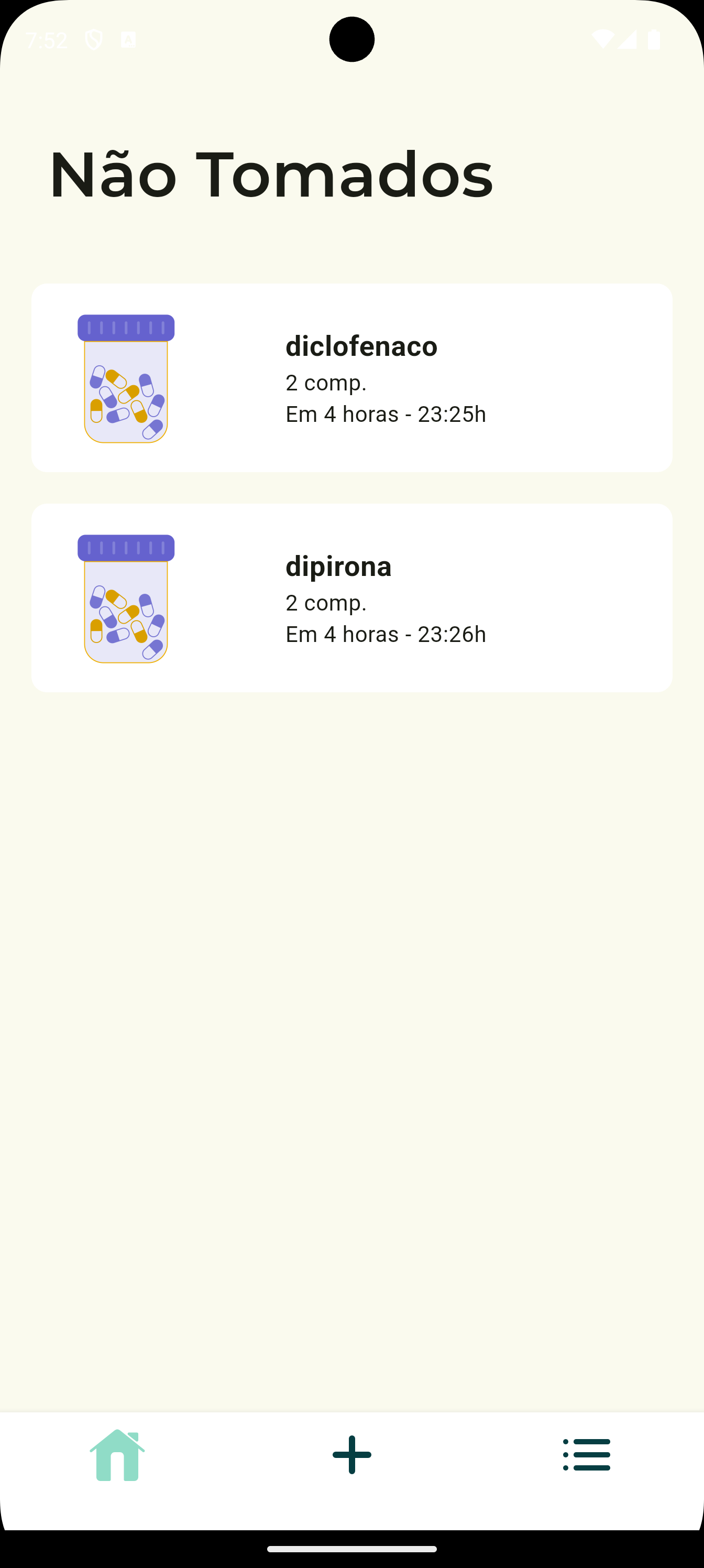Add a new medication with plus
This screenshot has height=1568, width=704.
coord(351,1455)
